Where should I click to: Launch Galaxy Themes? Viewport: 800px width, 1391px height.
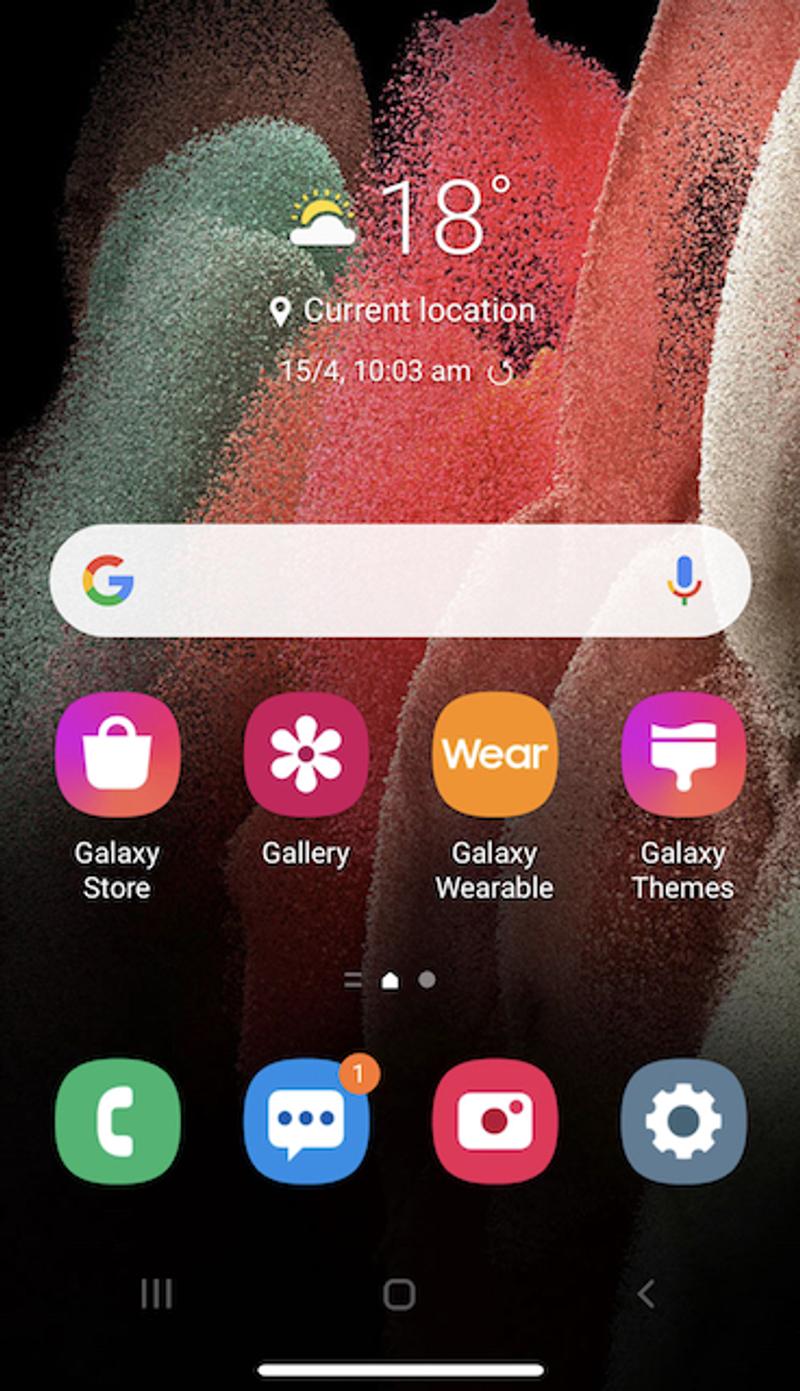(683, 755)
